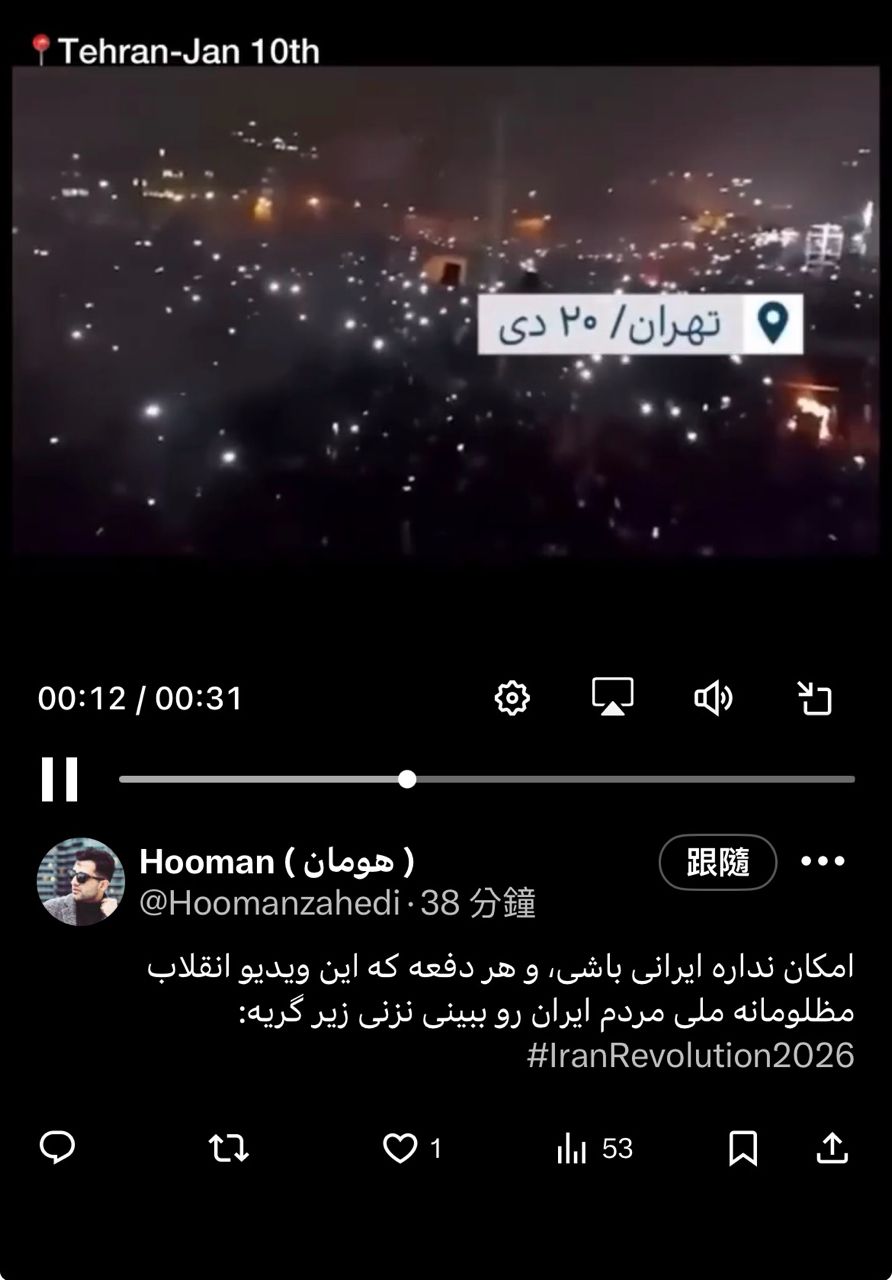Mute the video sound
Image resolution: width=892 pixels, height=1280 pixels.
713,697
